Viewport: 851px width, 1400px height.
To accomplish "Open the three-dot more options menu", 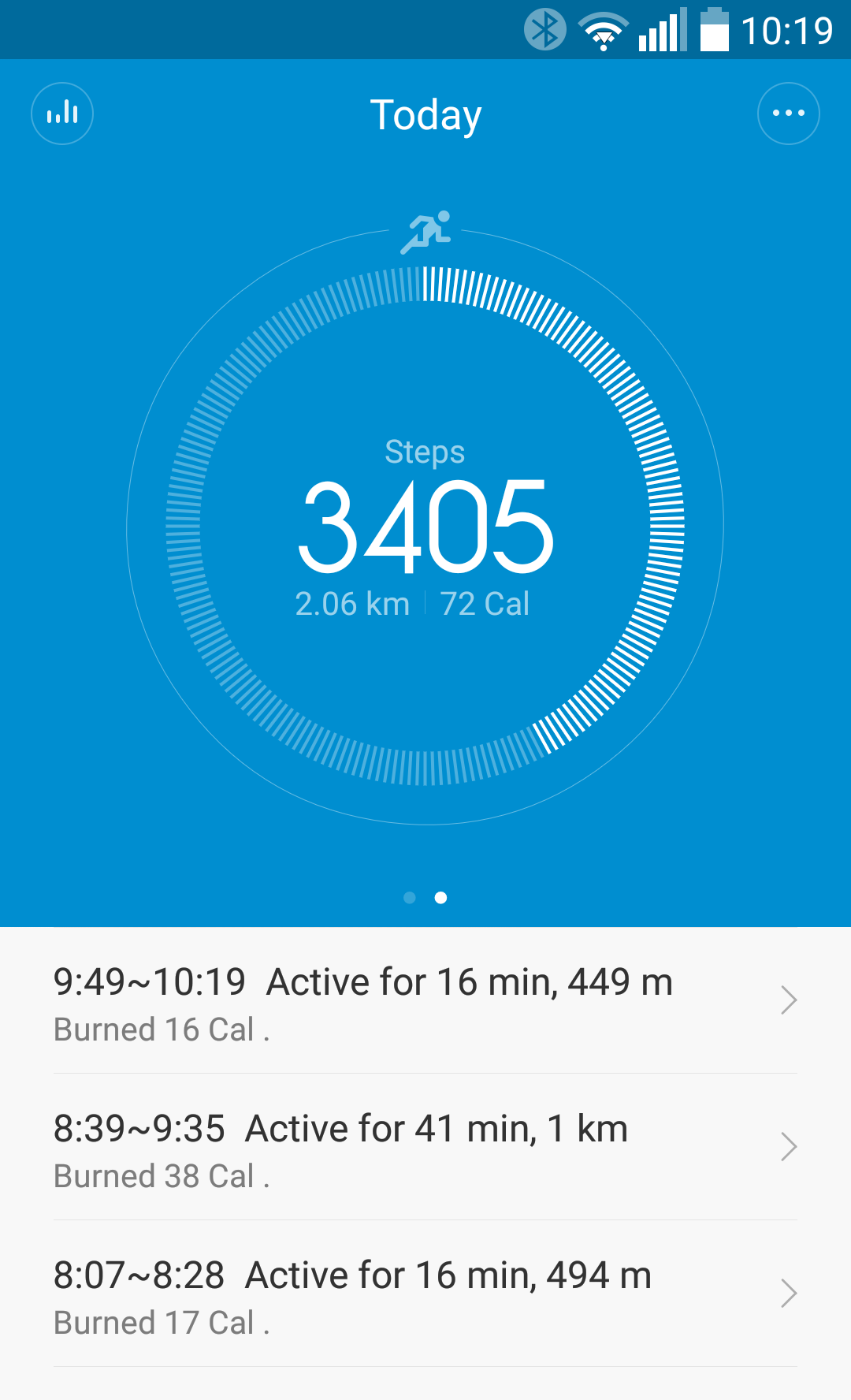I will [x=789, y=114].
